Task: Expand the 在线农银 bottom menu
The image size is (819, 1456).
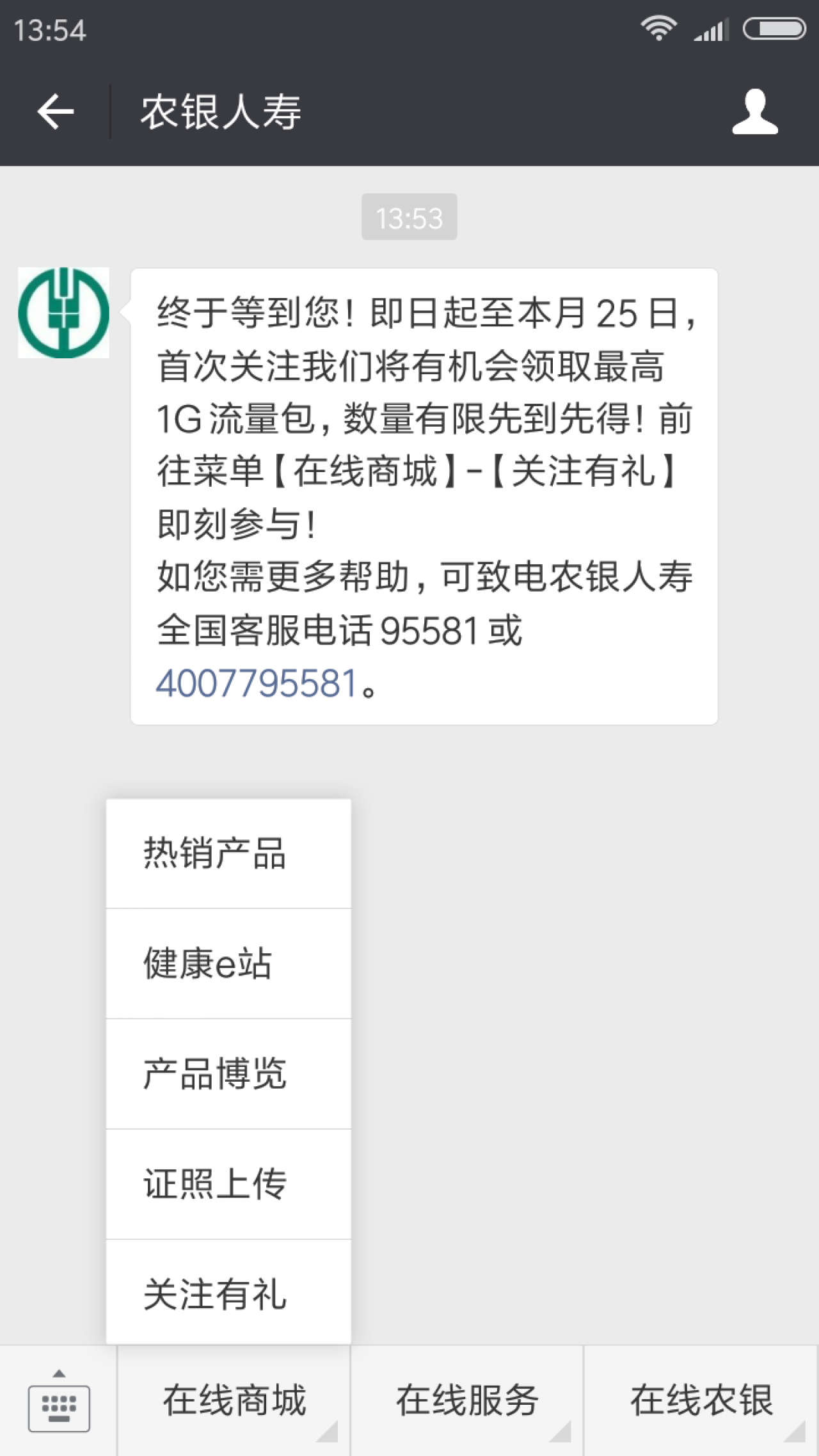Action: point(701,1401)
